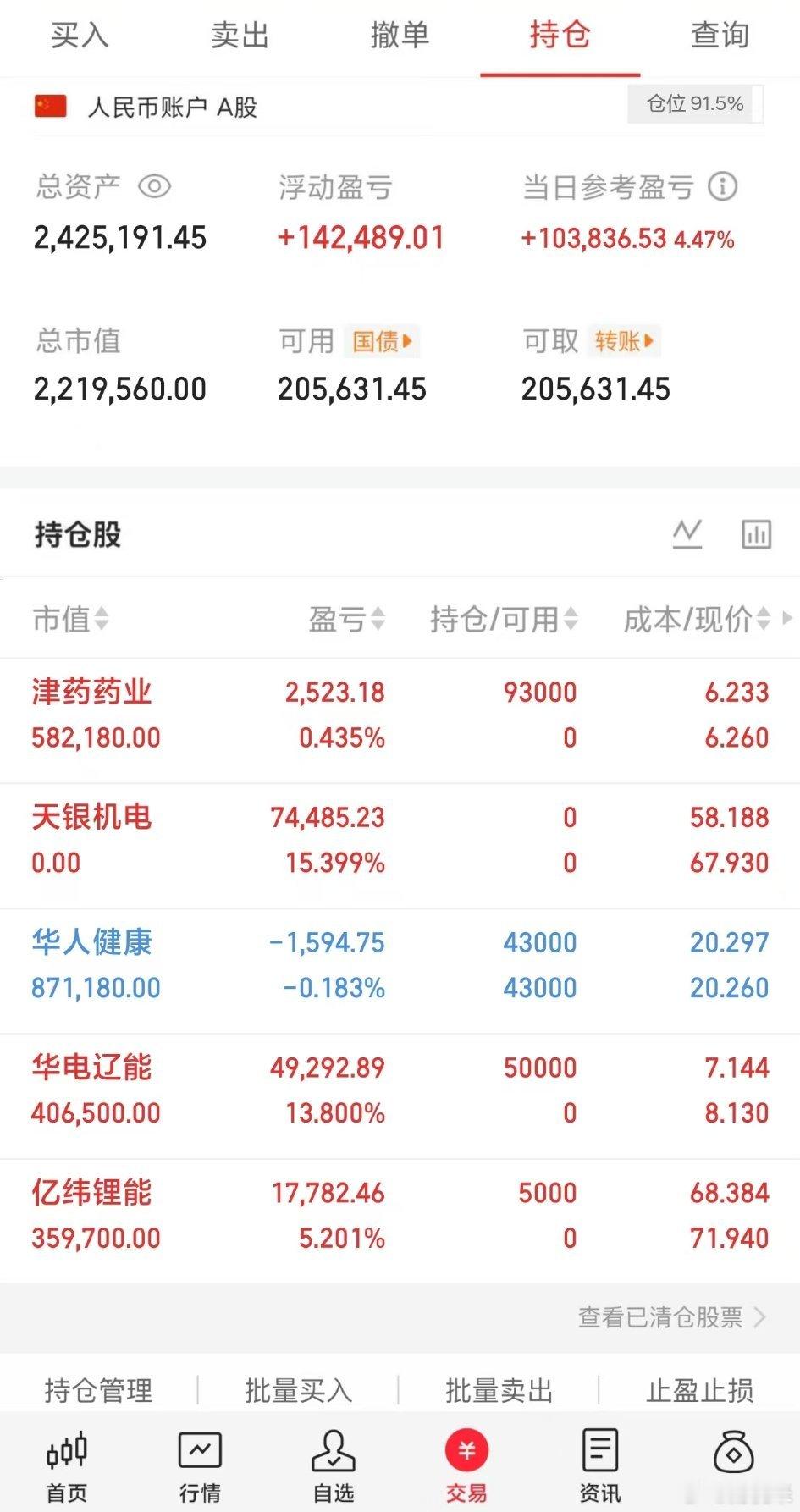Switch to line chart view of 持仓股
Viewport: 800px width, 1512px height.
(x=688, y=533)
